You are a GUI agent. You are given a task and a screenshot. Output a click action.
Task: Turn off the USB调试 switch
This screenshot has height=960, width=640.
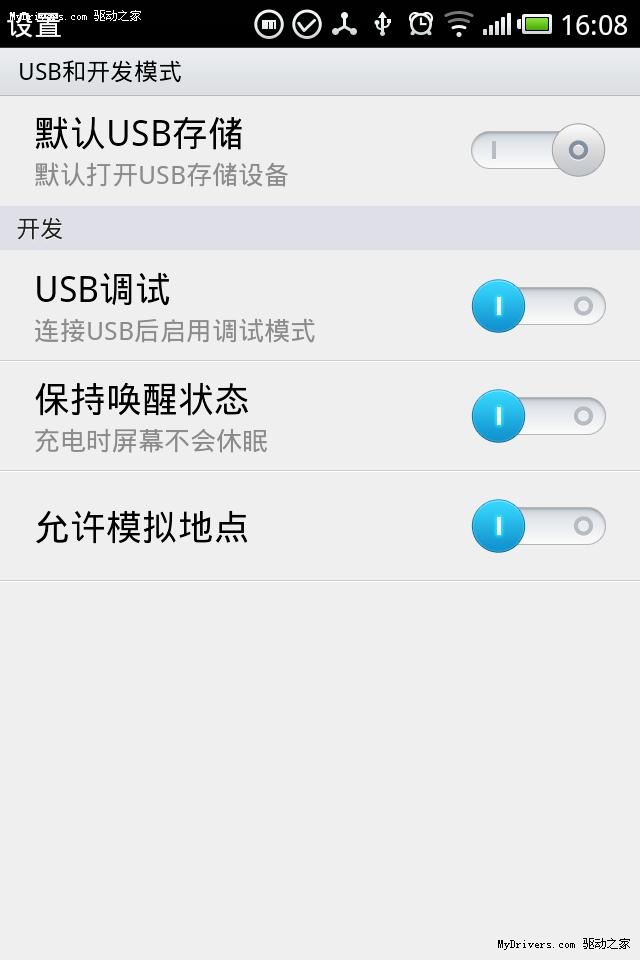coord(538,306)
